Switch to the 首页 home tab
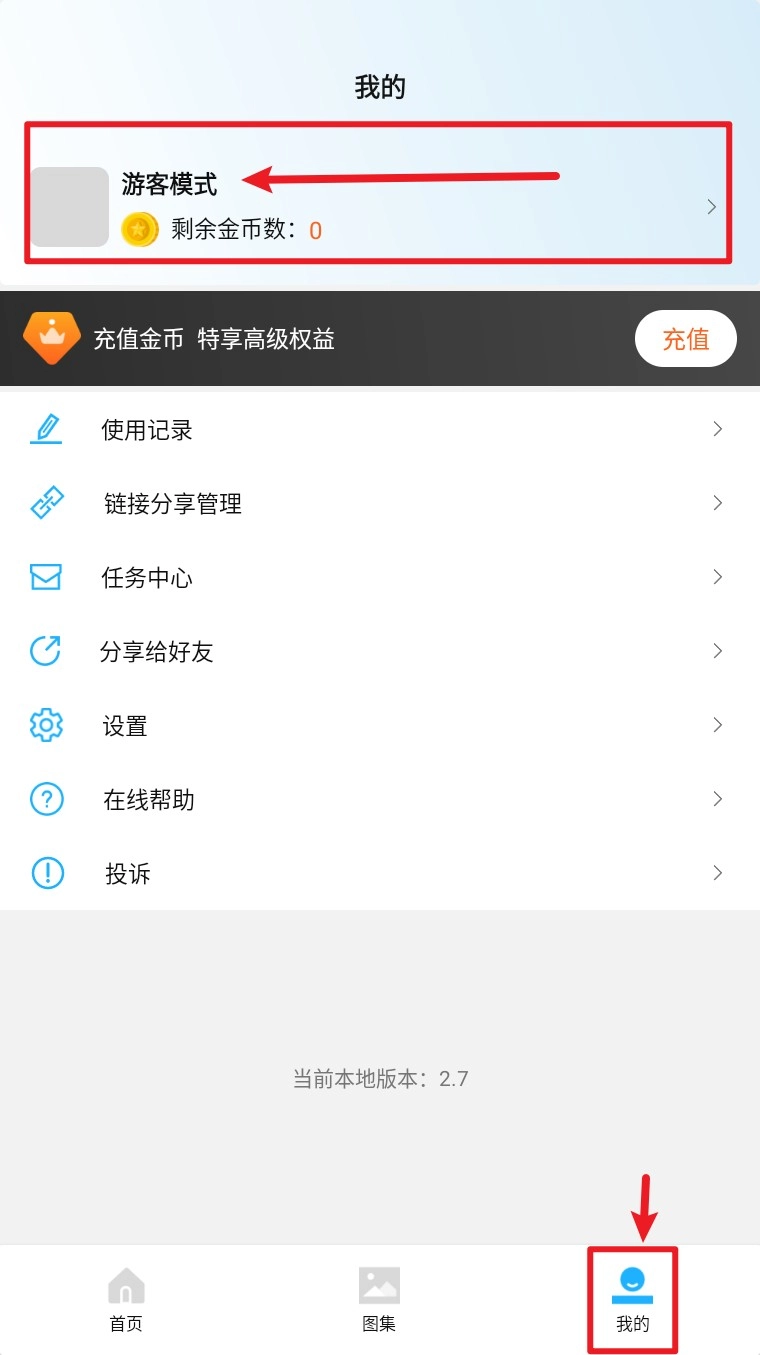This screenshot has width=760, height=1355. pyautogui.click(x=126, y=1300)
